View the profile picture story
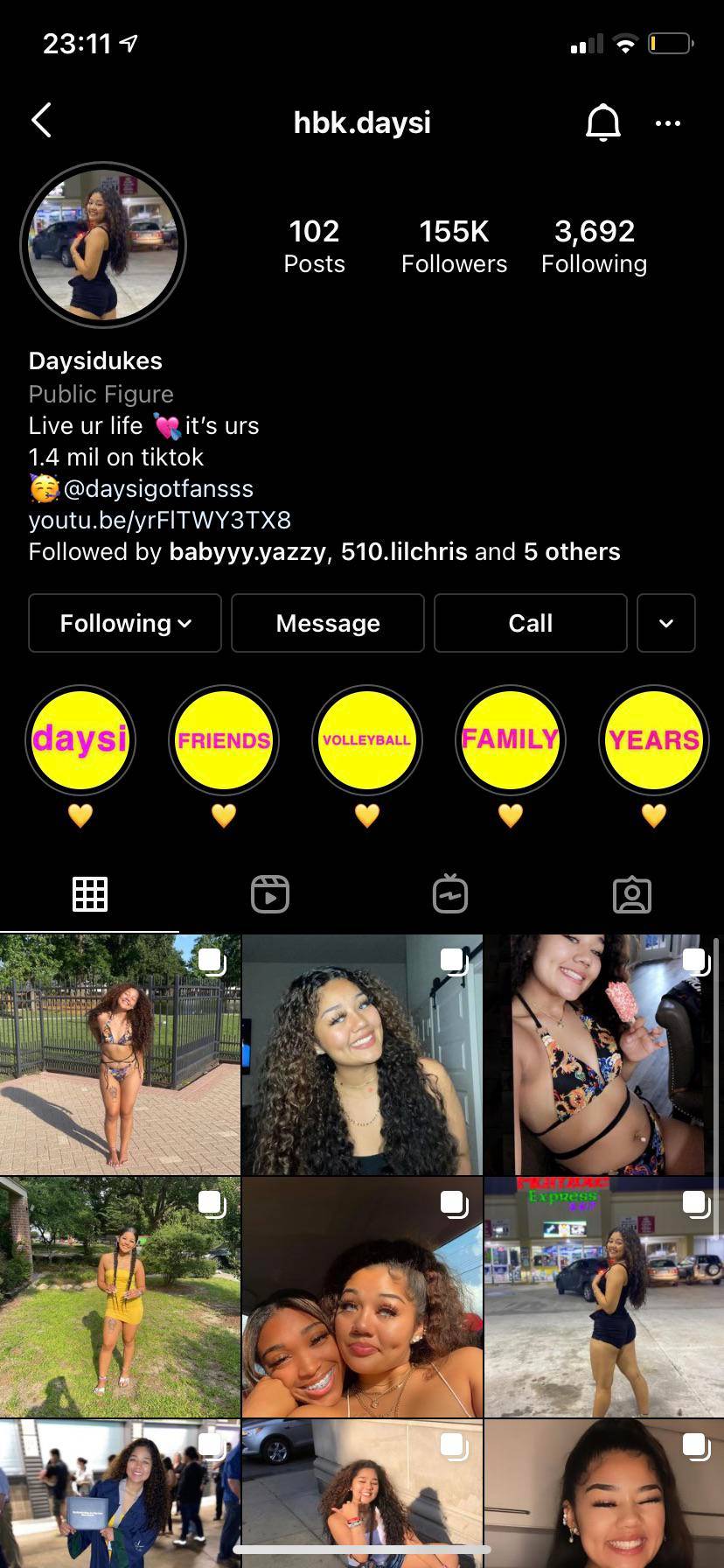 (103, 245)
